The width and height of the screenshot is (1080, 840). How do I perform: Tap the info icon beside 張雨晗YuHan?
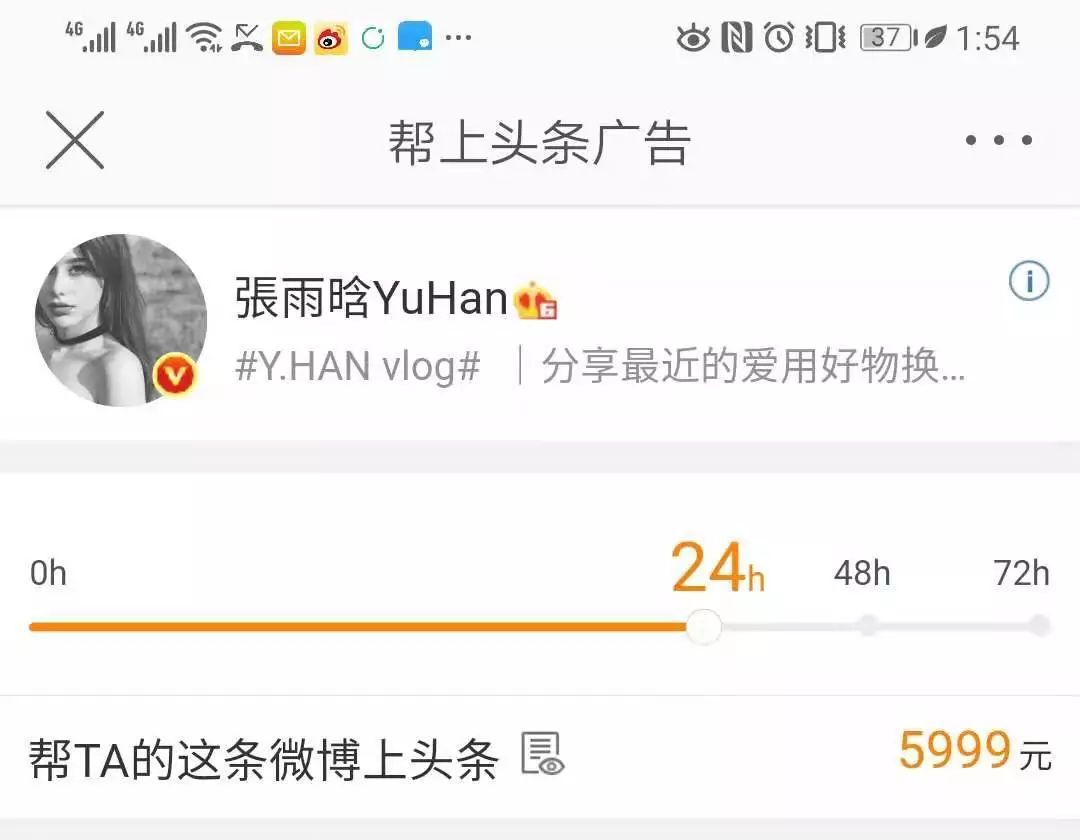coord(1028,281)
